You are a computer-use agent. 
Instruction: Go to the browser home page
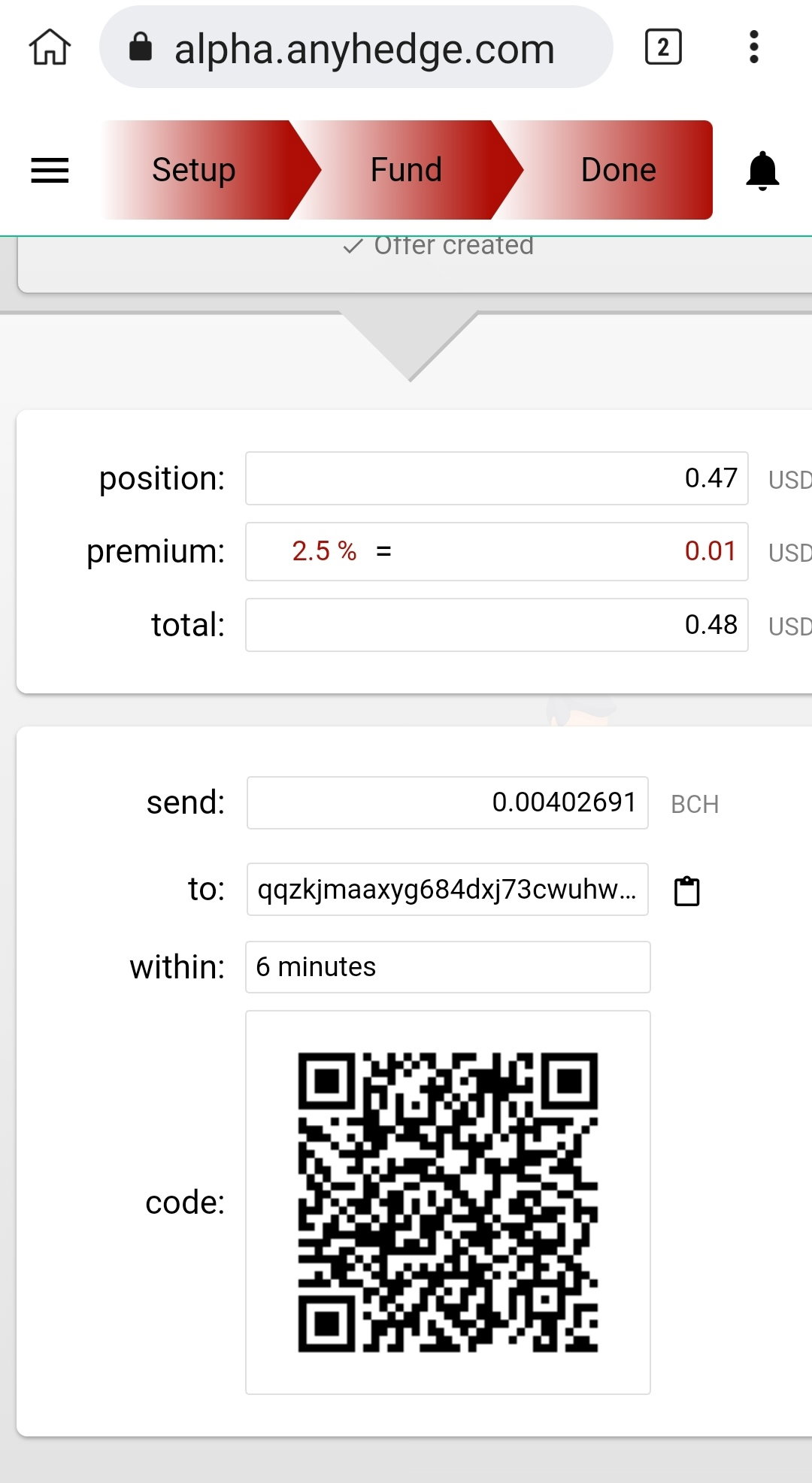[x=50, y=47]
